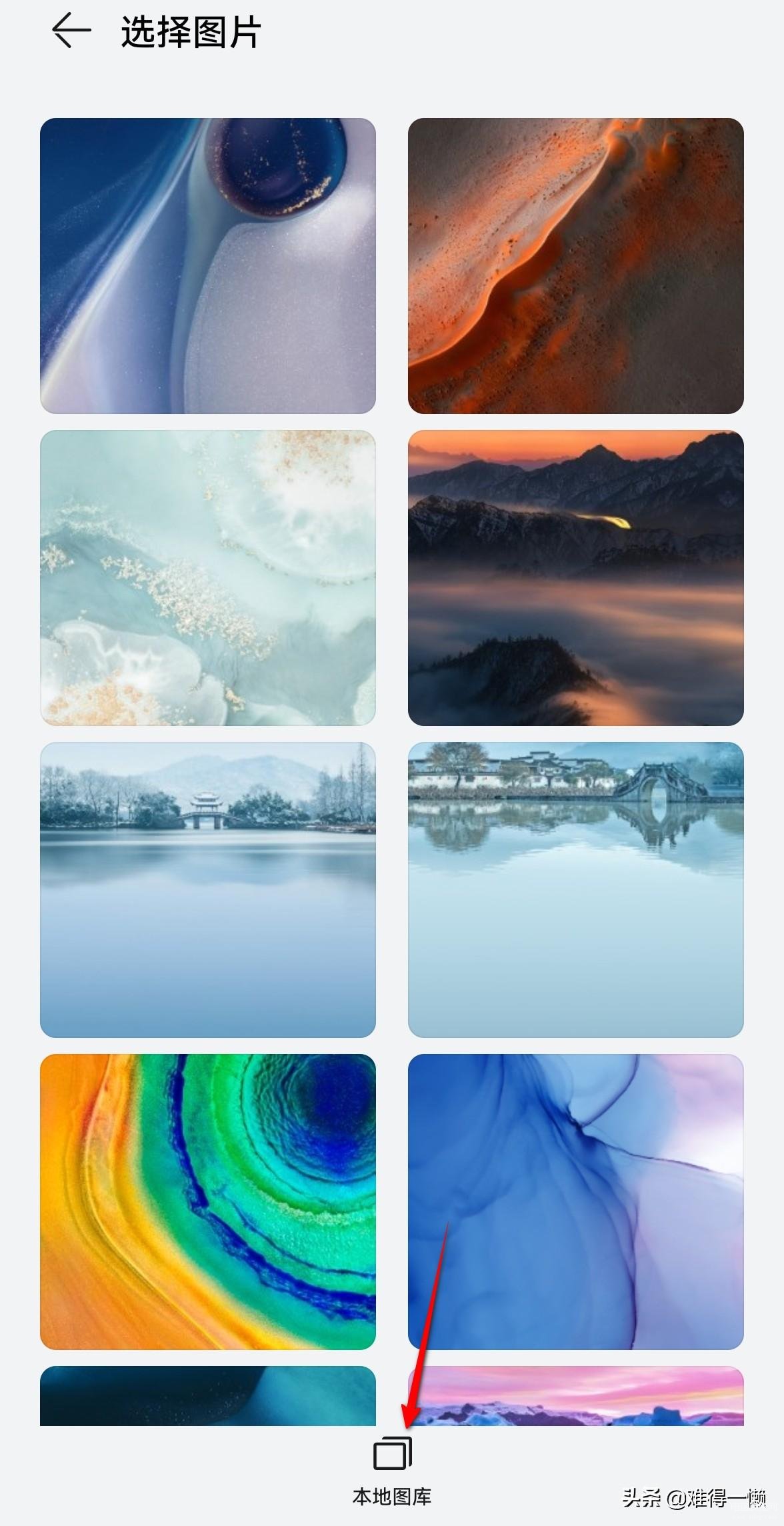The image size is (784, 1526).
Task: Open 本地图库 local gallery
Action: (x=392, y=1467)
